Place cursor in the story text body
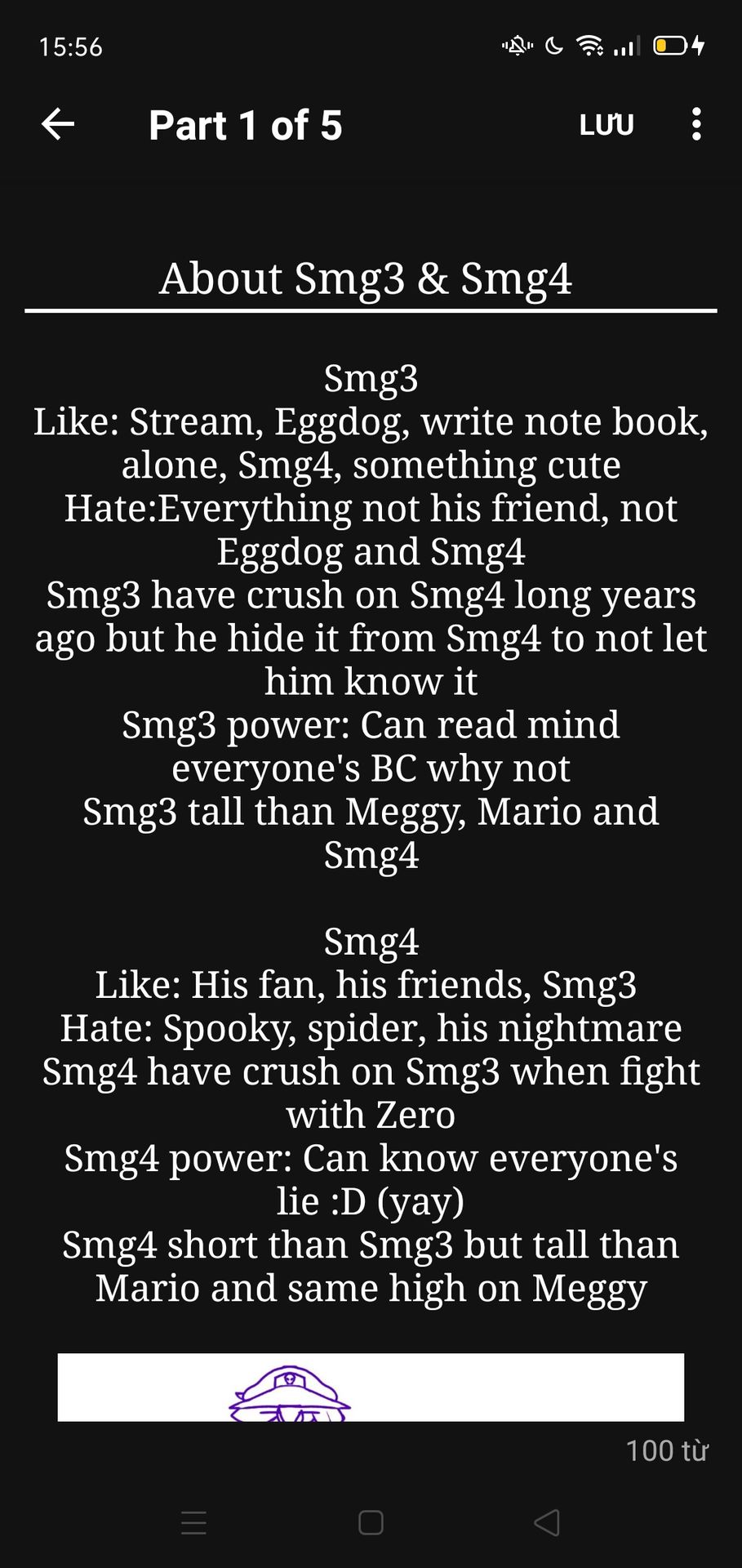Screen dimensions: 742x1568 (x=371, y=832)
